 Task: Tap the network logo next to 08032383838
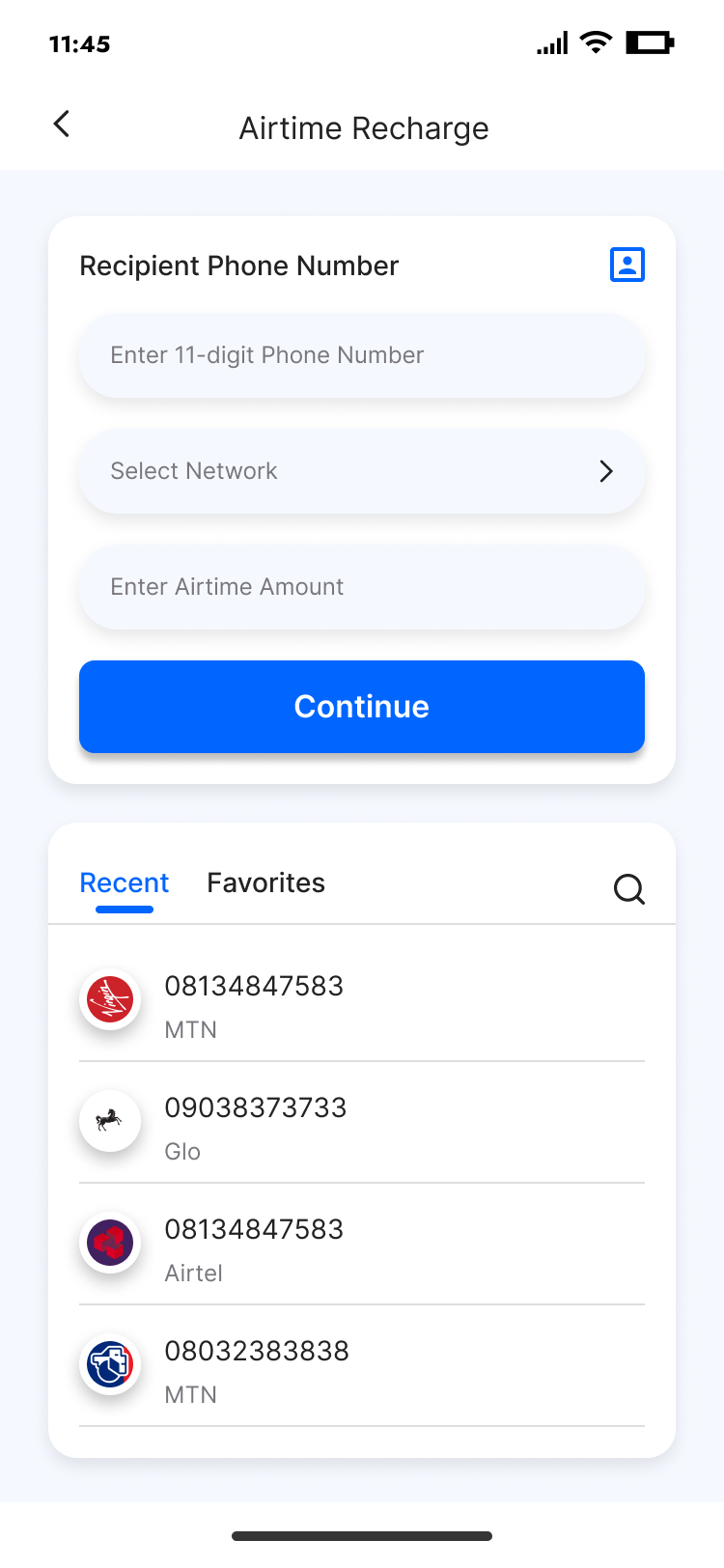(x=109, y=1364)
